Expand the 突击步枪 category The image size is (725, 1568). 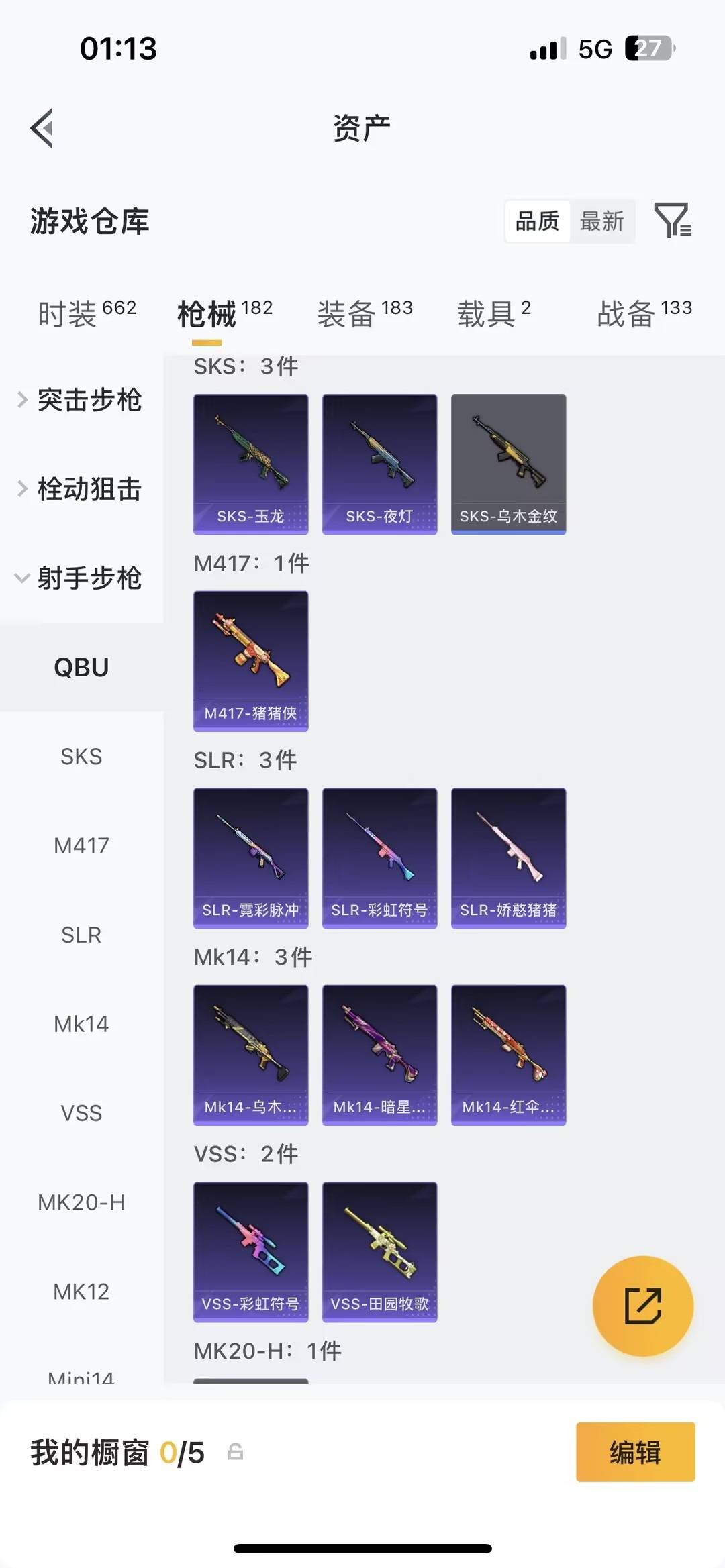tap(89, 401)
